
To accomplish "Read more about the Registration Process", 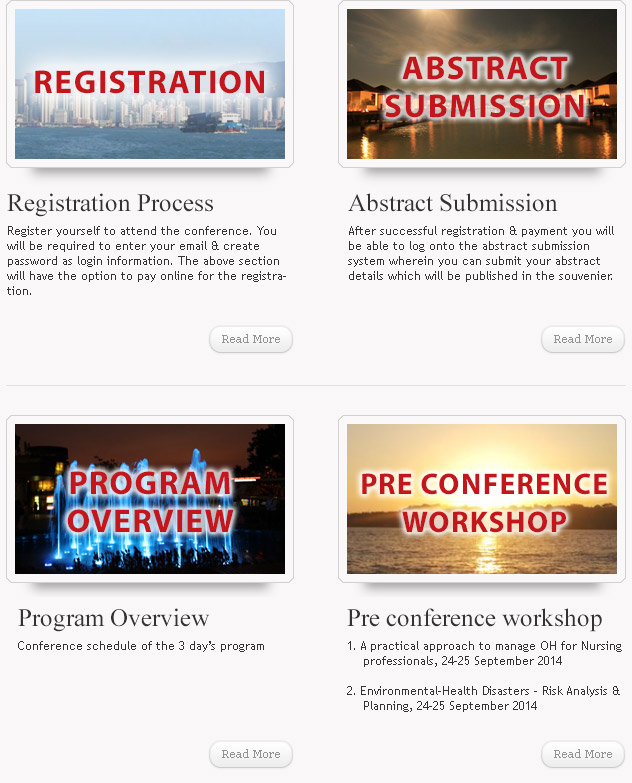I will tap(251, 339).
